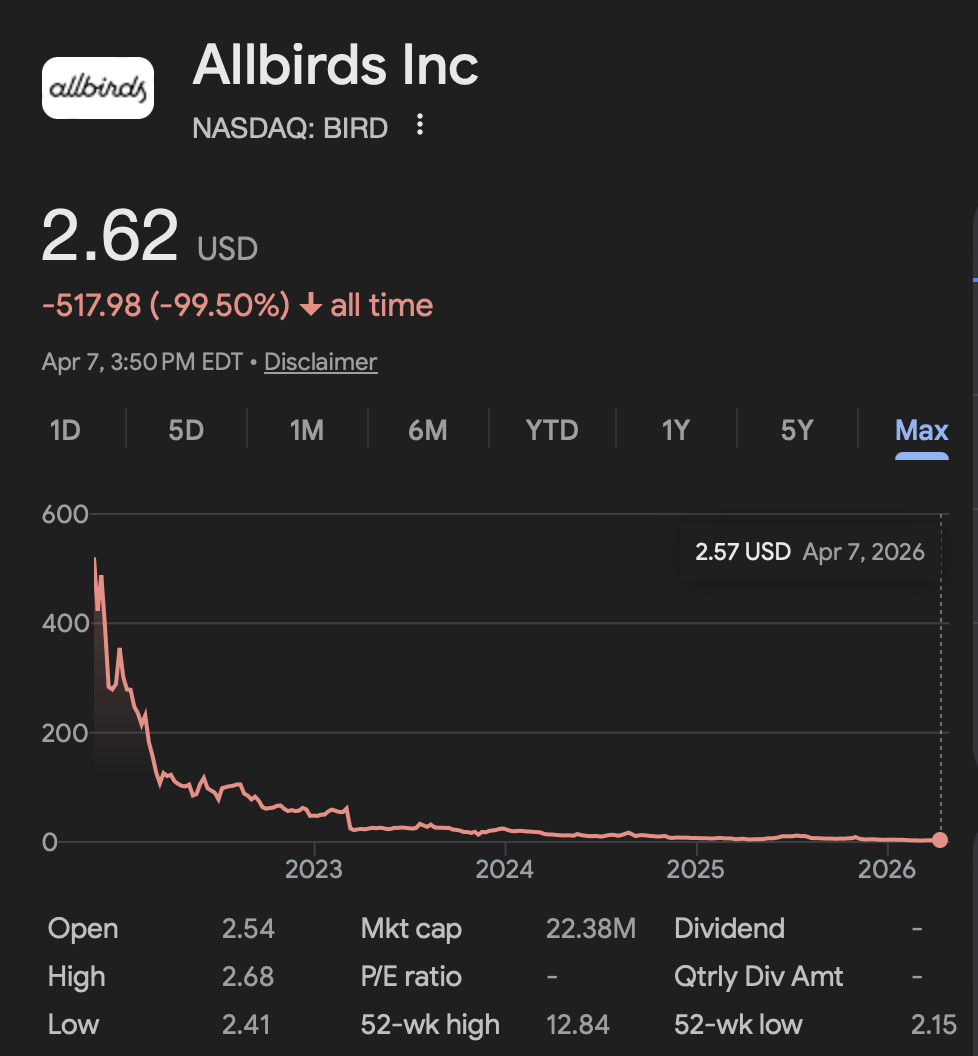
Task: Select the 1Y time range
Action: click(x=676, y=431)
